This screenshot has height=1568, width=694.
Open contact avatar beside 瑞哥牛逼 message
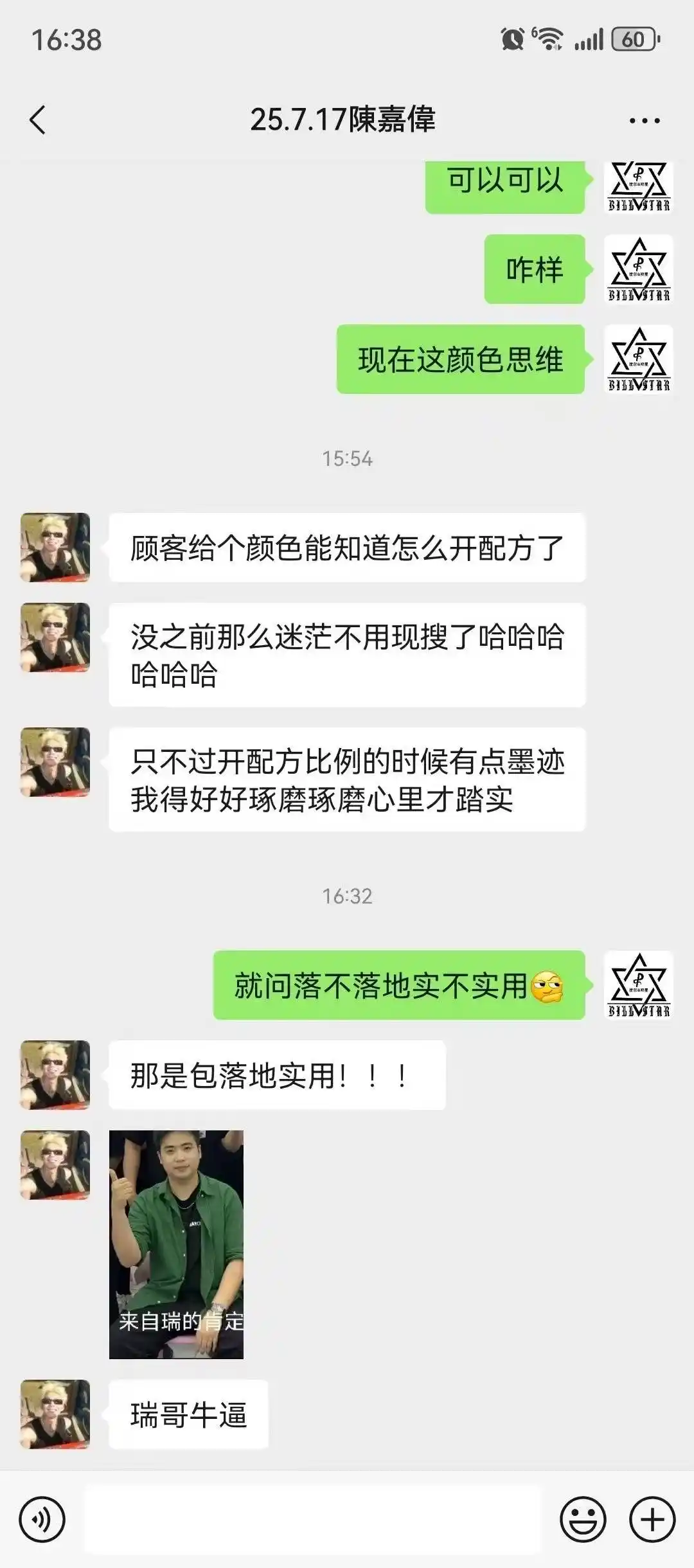pos(55,1414)
